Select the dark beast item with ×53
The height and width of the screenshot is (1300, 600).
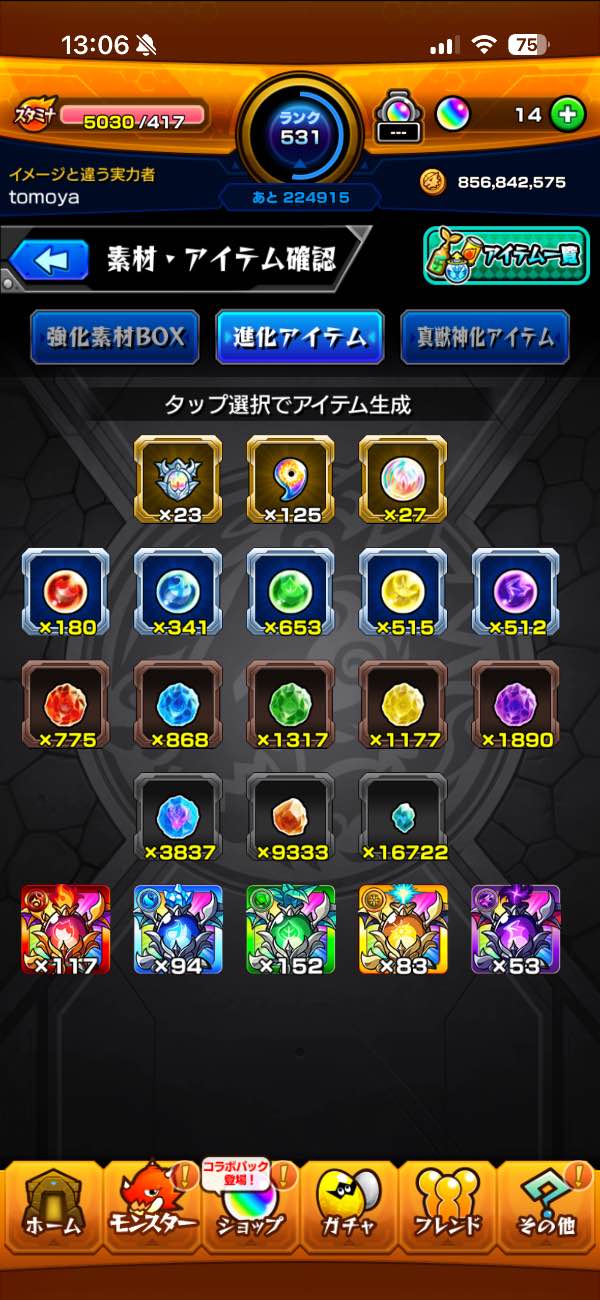pos(515,930)
